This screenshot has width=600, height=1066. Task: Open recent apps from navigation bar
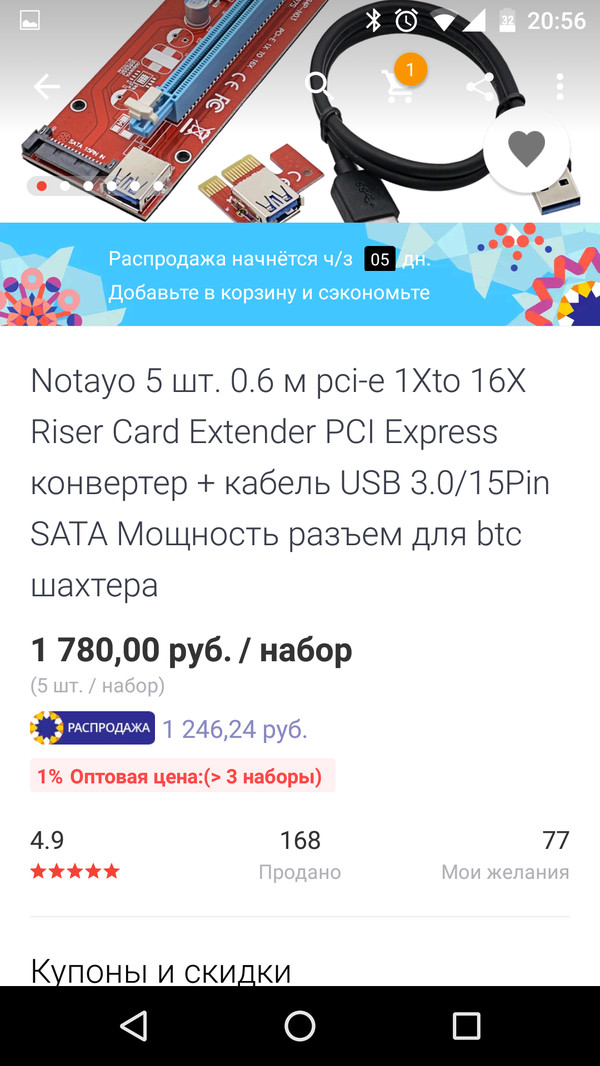point(466,1026)
